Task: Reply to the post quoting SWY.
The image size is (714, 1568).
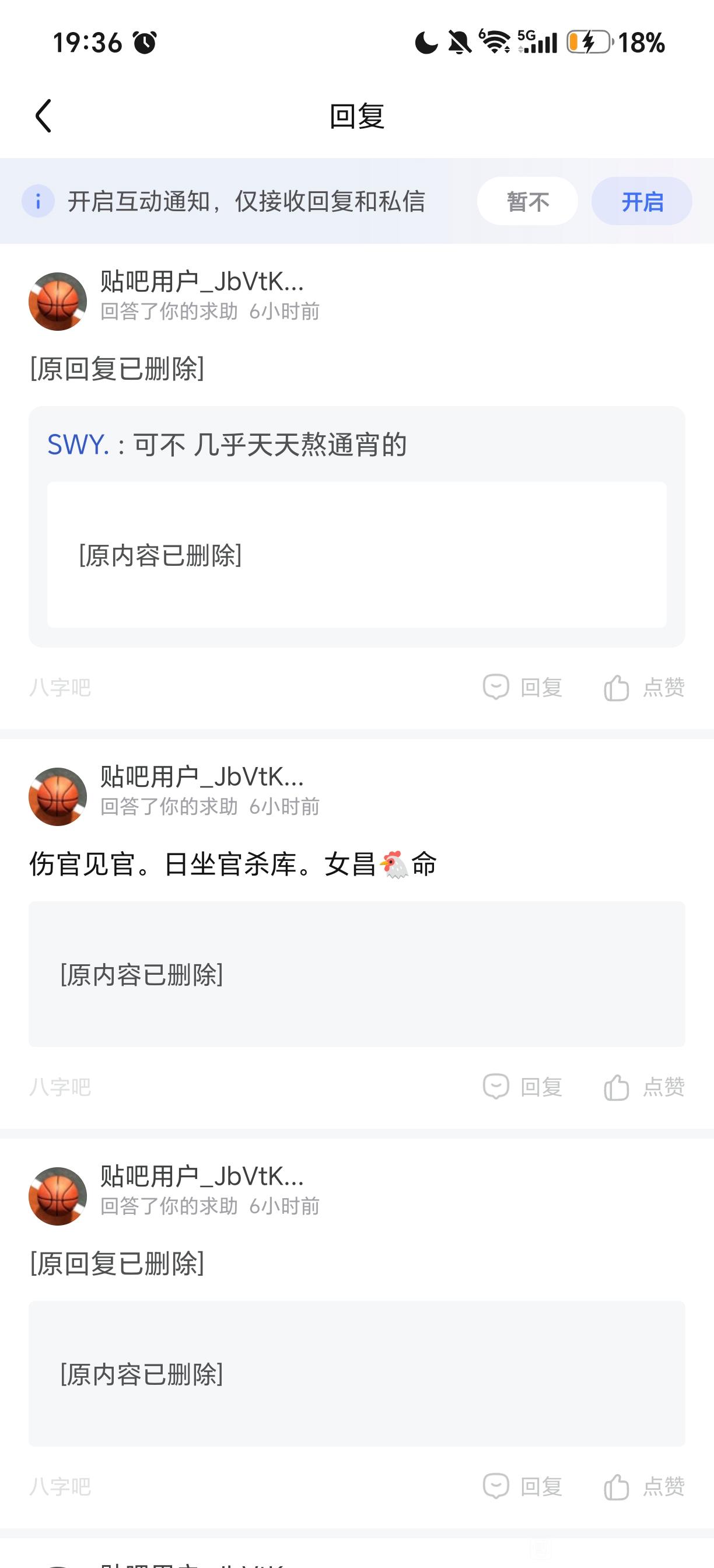Action: 523,688
